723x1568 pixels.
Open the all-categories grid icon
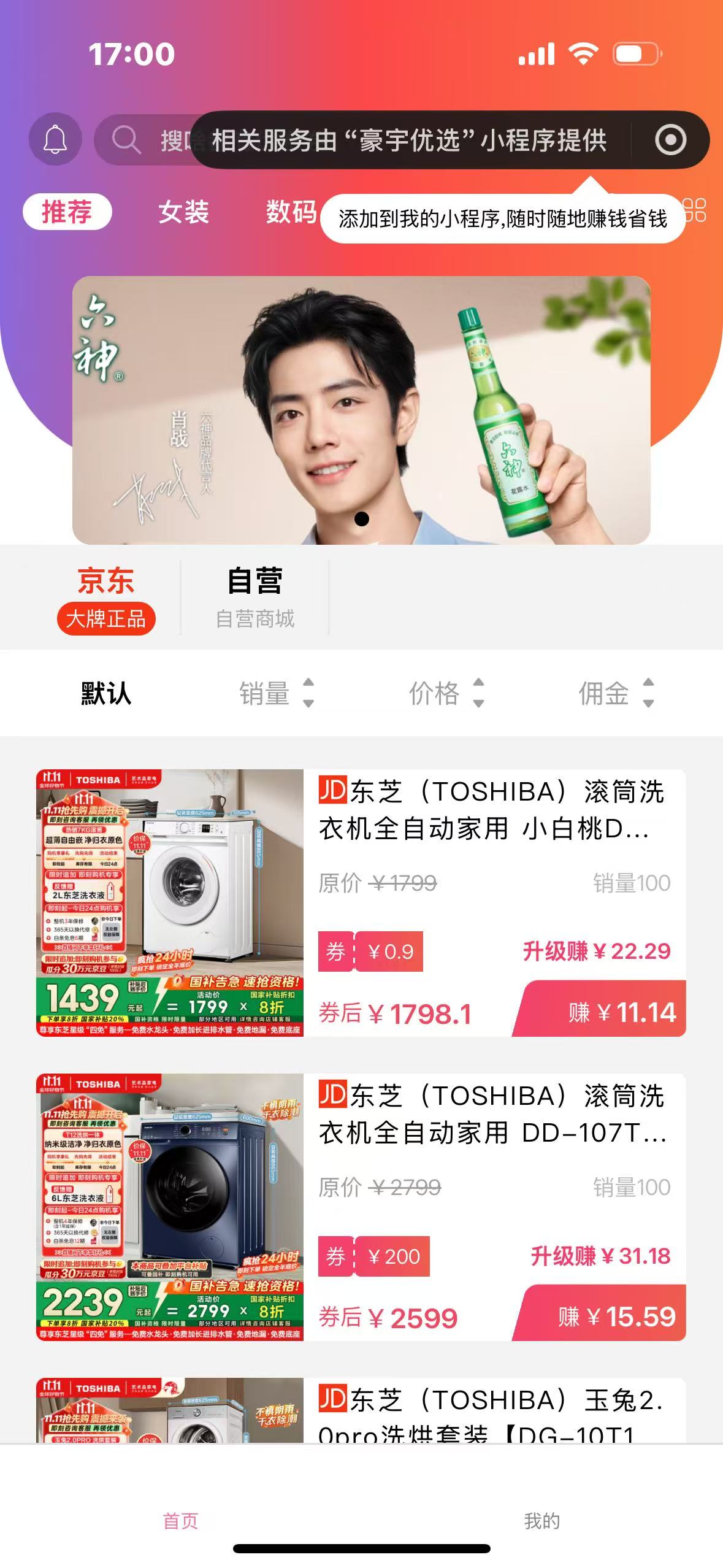point(695,210)
